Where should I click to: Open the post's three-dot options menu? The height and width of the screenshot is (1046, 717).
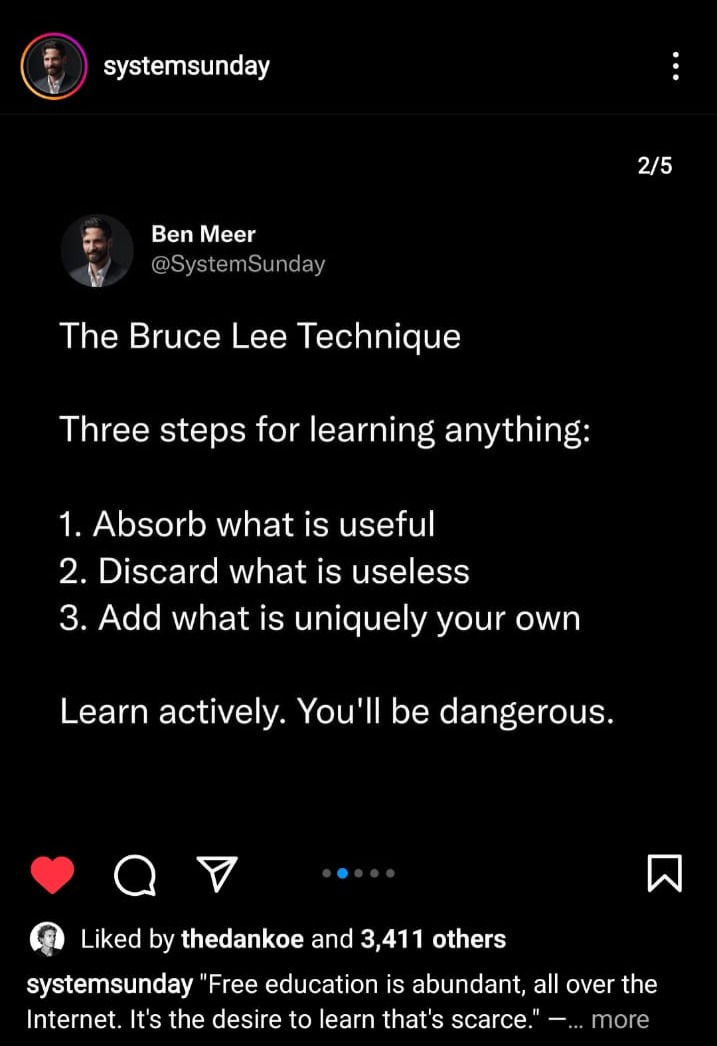pos(676,67)
